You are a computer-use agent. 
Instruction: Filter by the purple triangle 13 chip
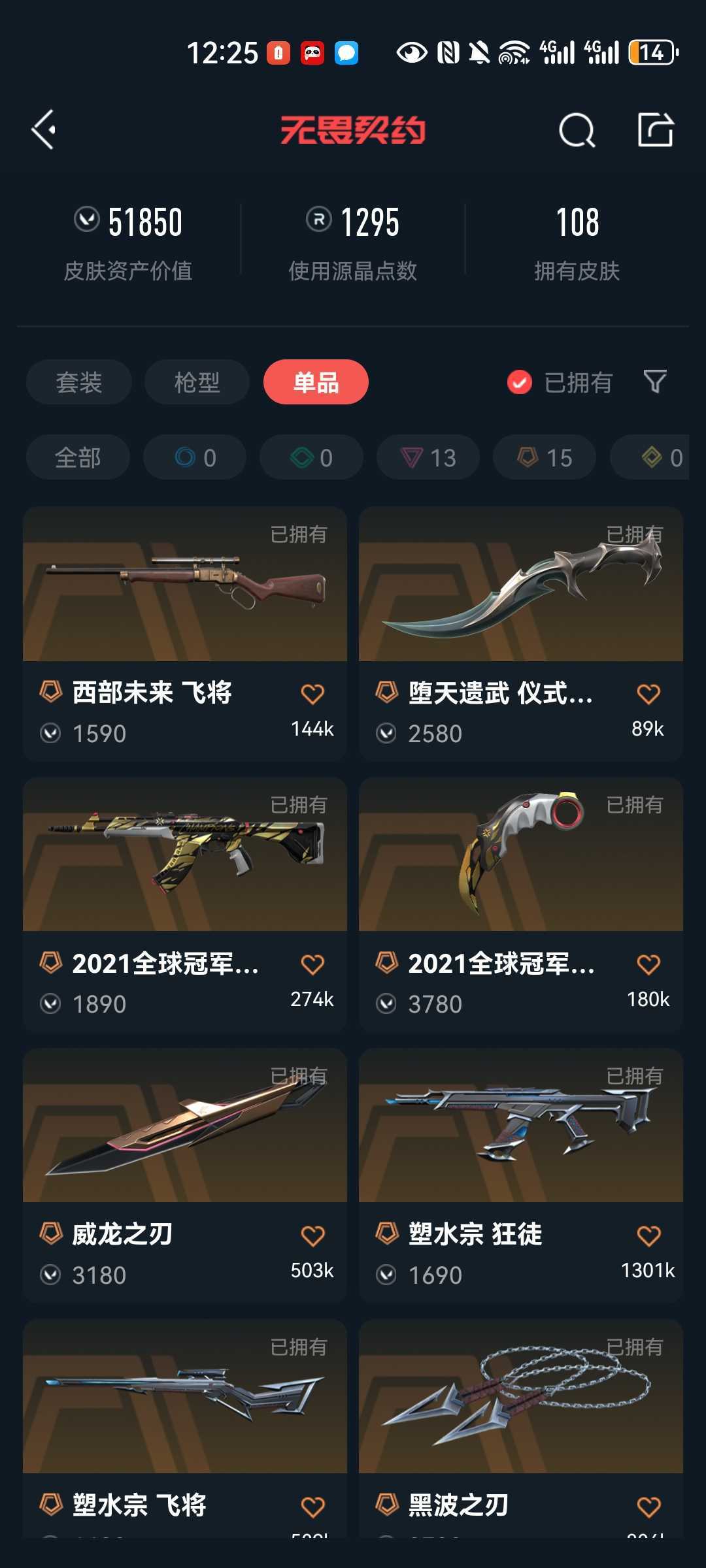428,457
